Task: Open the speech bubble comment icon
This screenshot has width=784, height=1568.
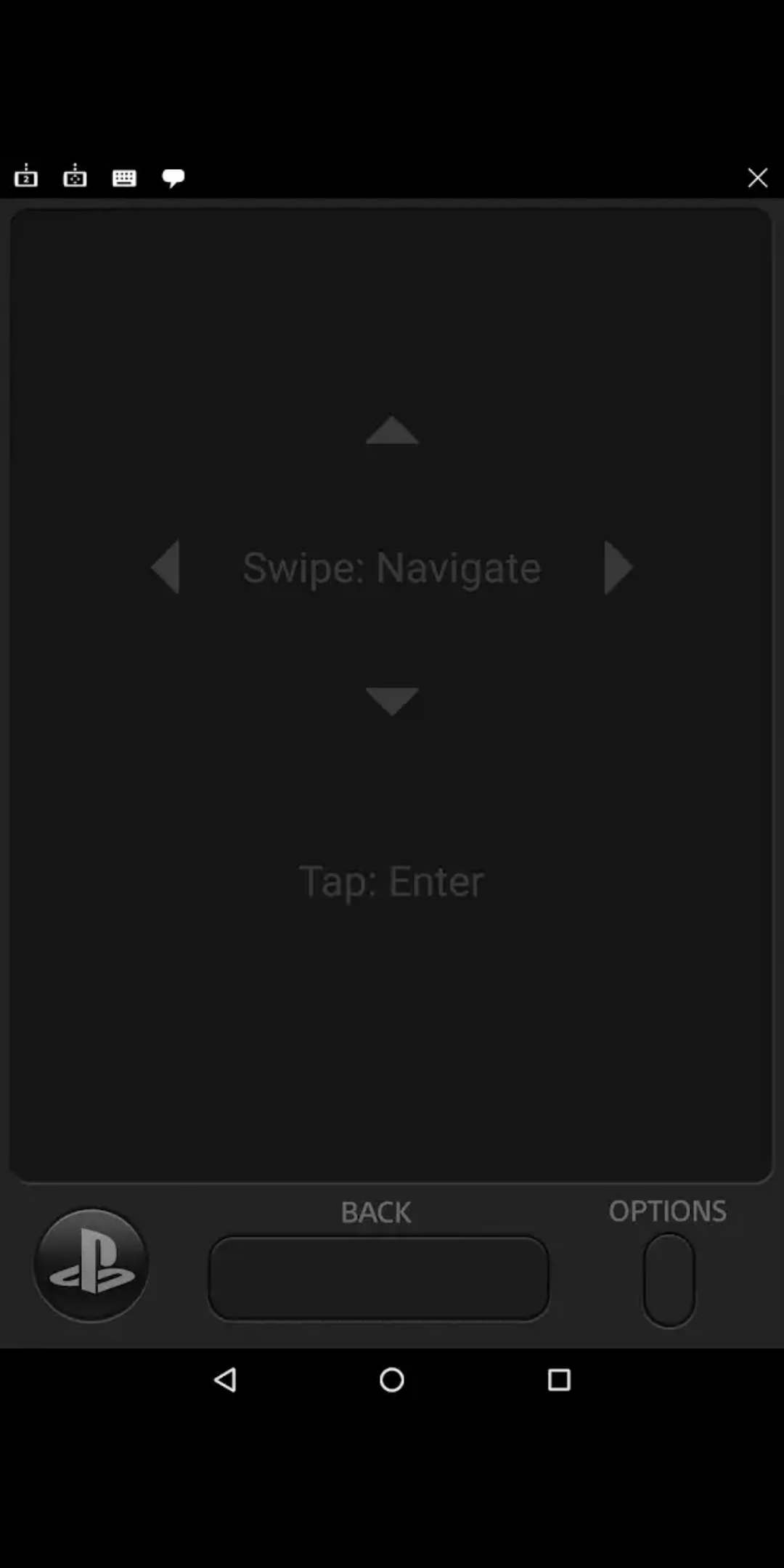Action: pos(173,178)
